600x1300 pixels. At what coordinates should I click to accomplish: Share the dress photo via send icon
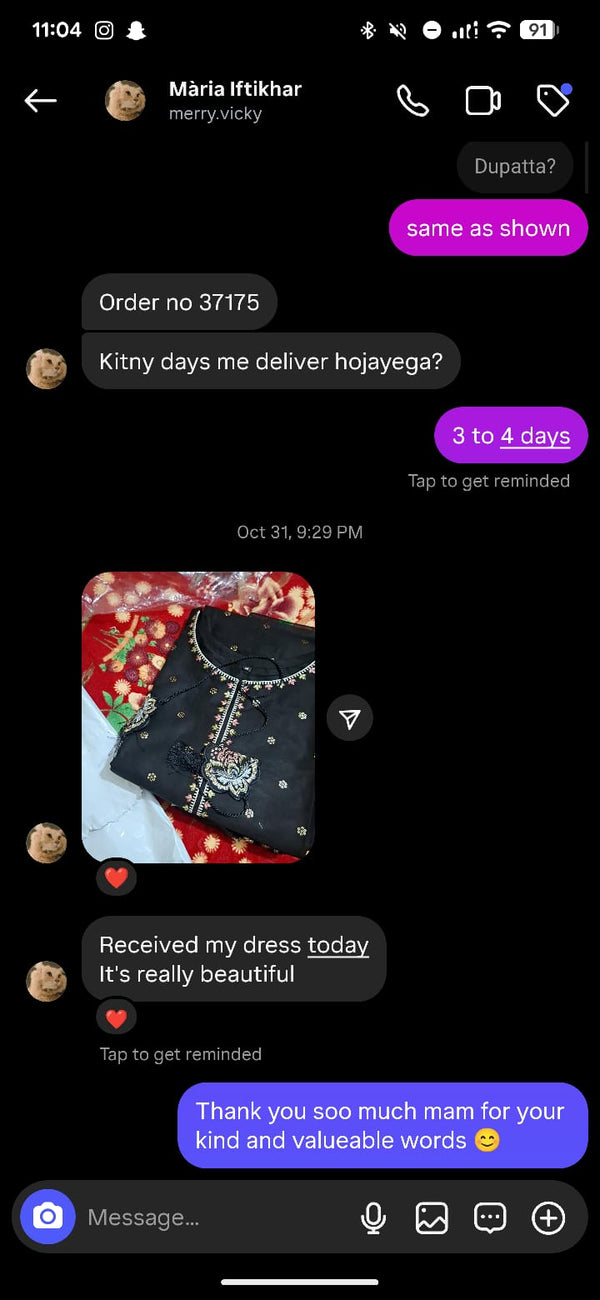pyautogui.click(x=350, y=718)
